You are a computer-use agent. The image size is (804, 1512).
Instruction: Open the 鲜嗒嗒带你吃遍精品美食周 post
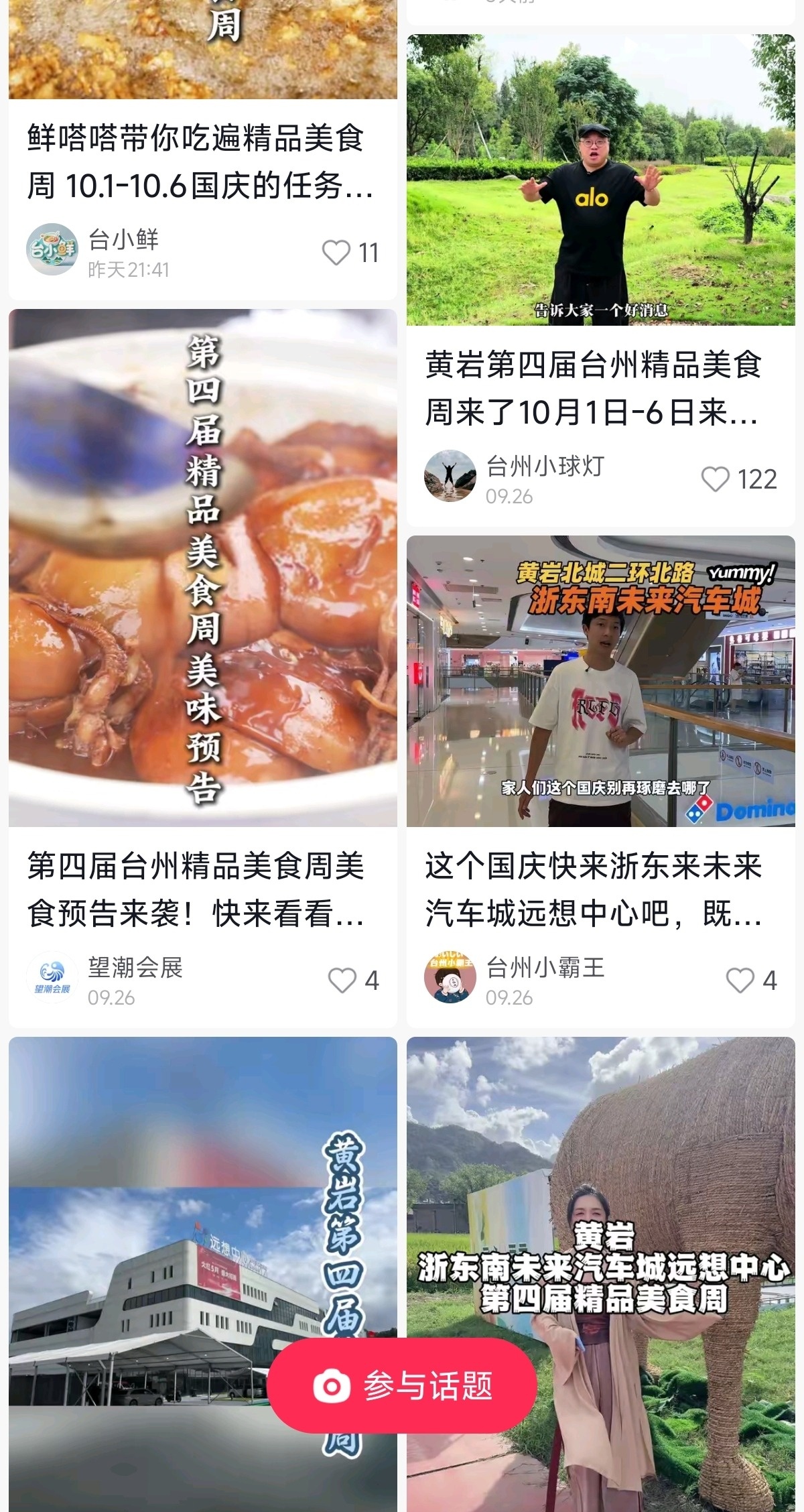[x=201, y=161]
